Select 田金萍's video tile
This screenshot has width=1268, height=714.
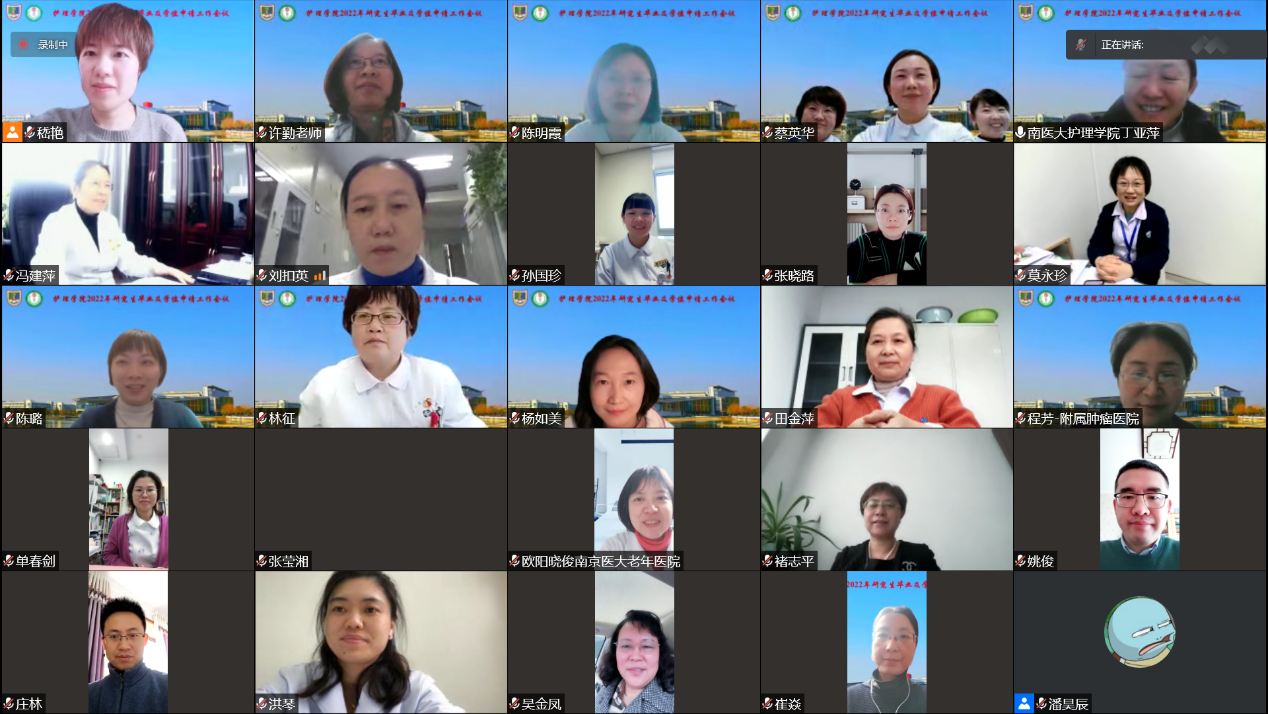tap(886, 357)
